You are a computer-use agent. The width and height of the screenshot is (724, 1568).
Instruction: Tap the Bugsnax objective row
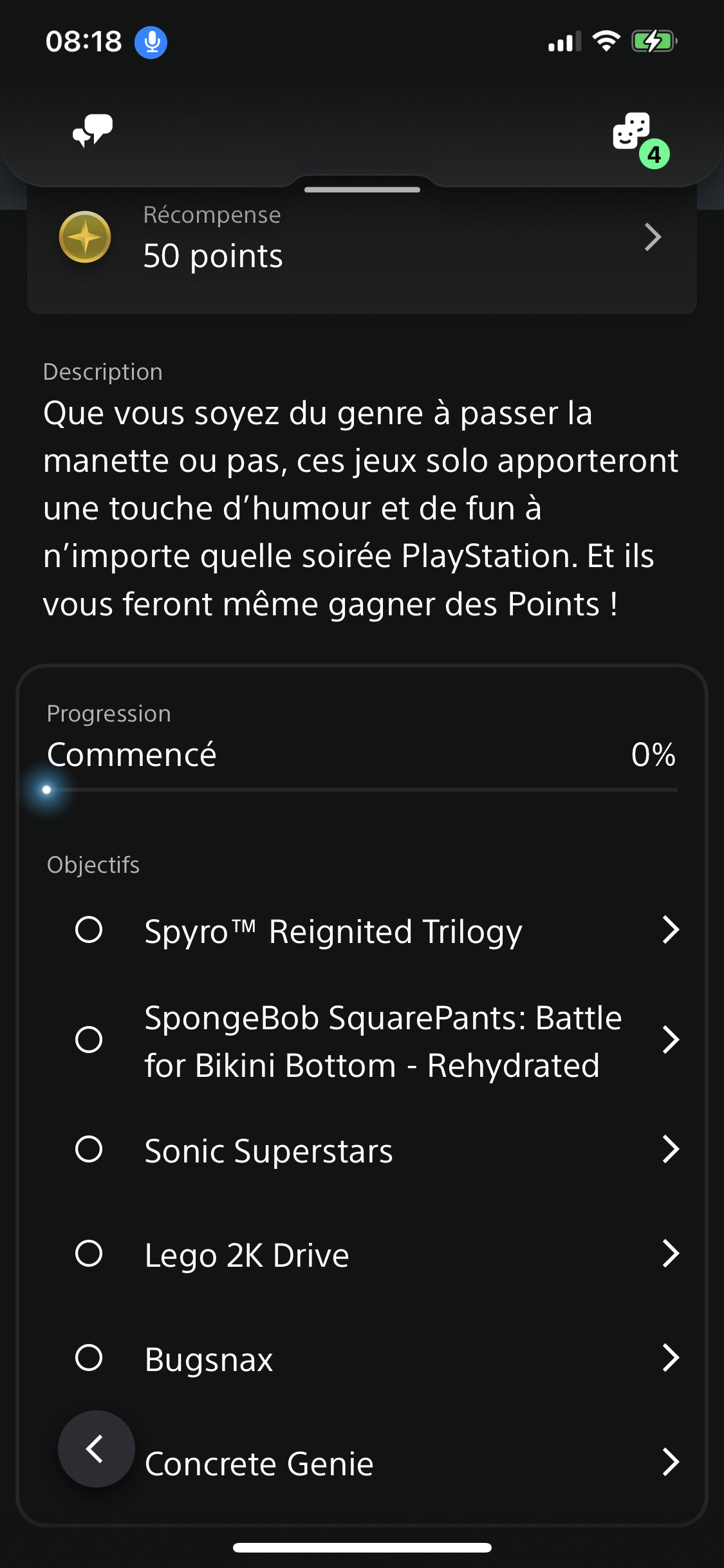click(x=377, y=1359)
